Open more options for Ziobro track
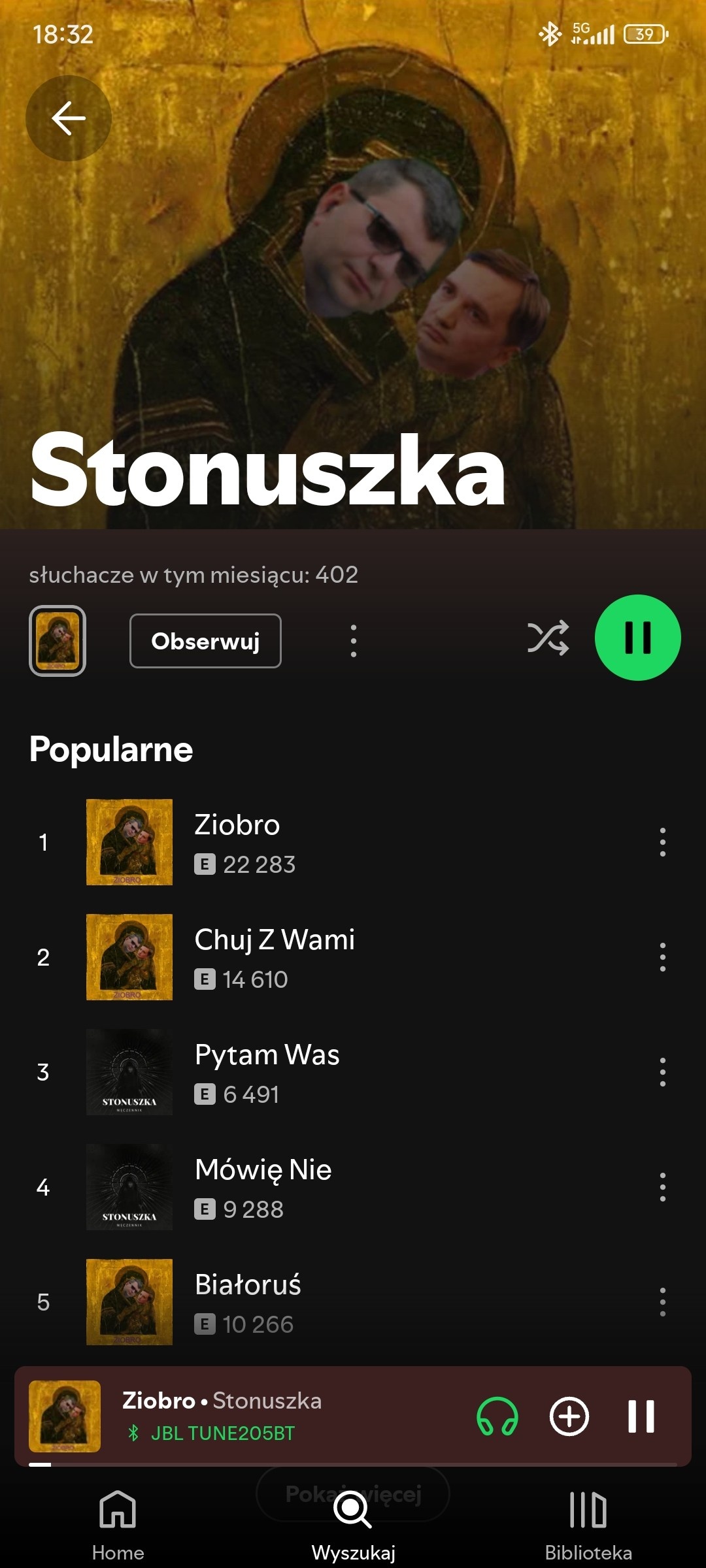706x1568 pixels. click(662, 842)
